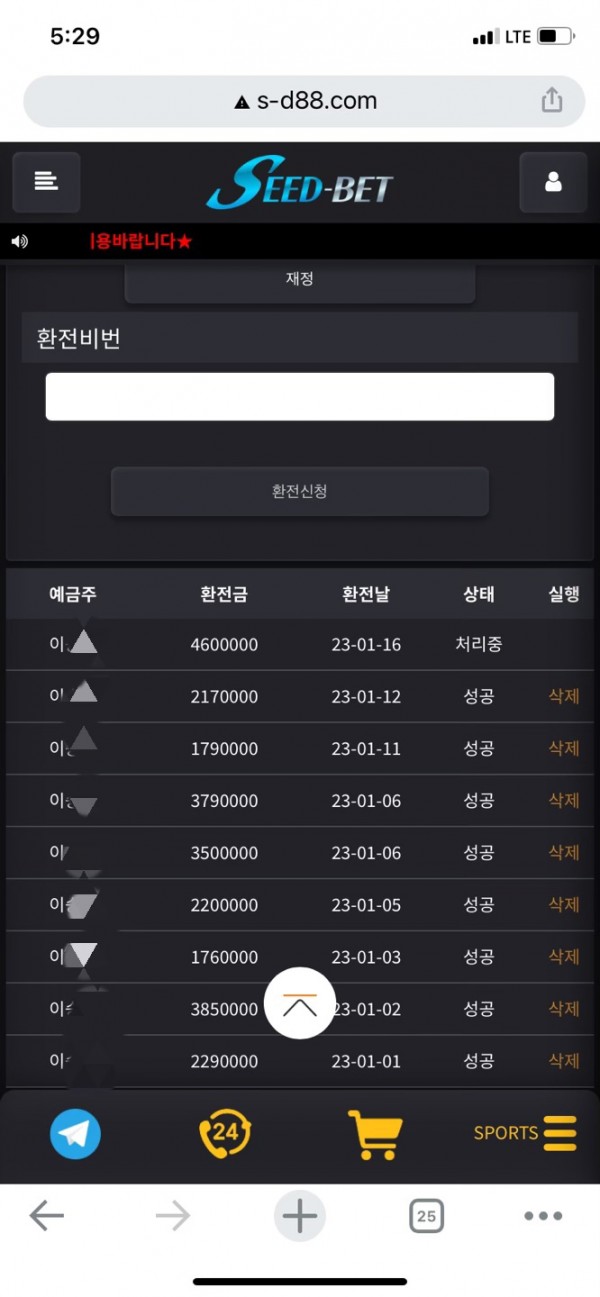Delete the 3500000 withdrawal row
This screenshot has width=600, height=1297.
(564, 852)
